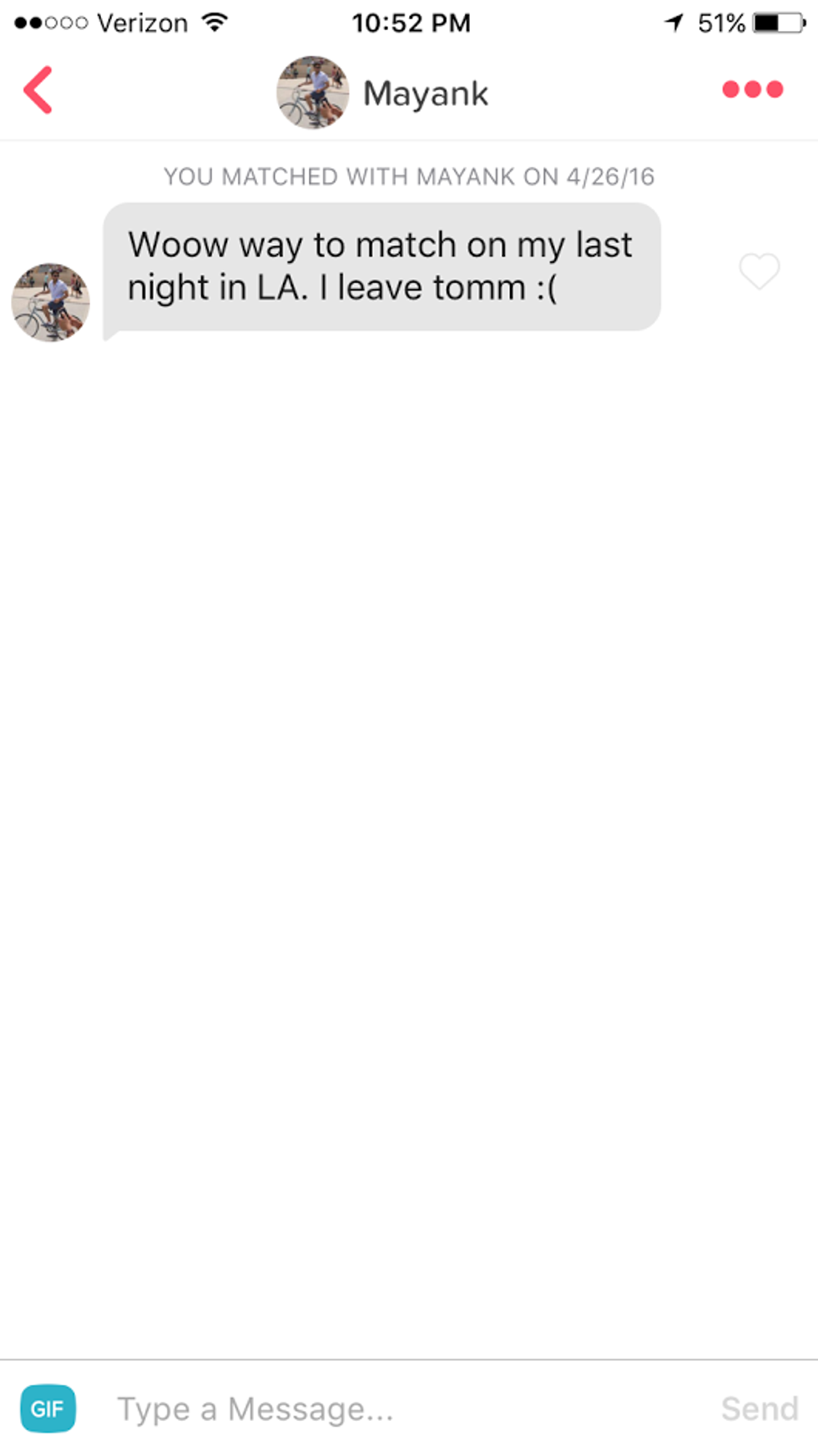Open the three-dot options menu
Viewport: 818px width, 1456px height.
point(752,89)
